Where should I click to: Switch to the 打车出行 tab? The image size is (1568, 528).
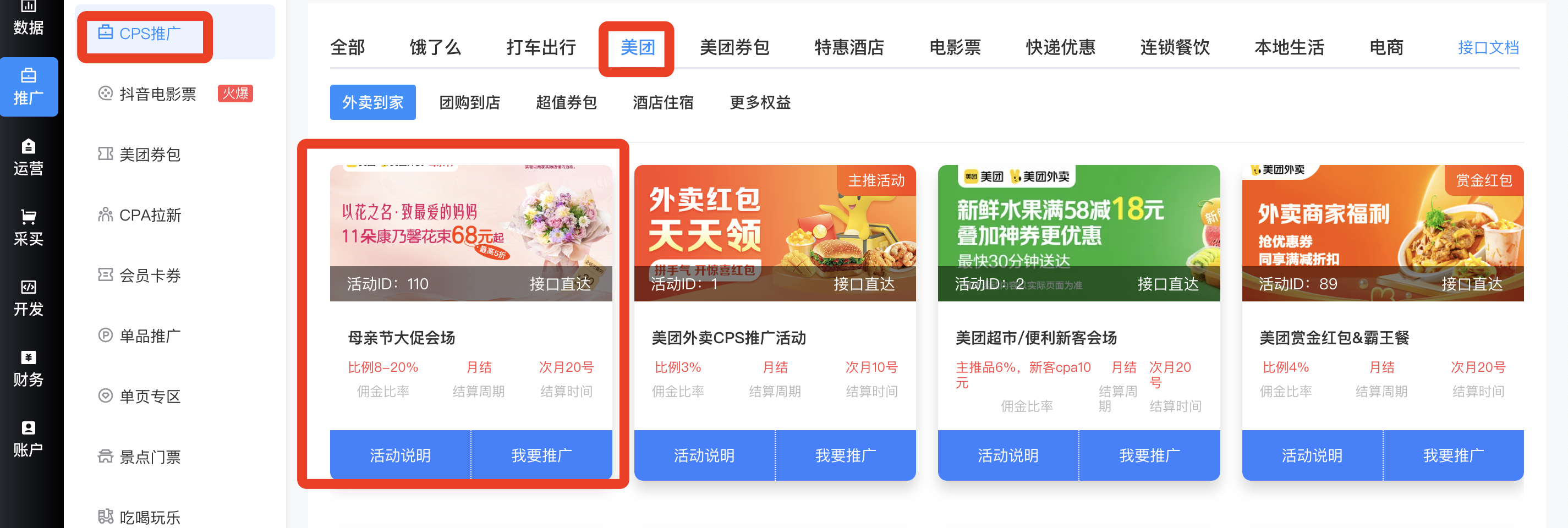click(x=540, y=47)
